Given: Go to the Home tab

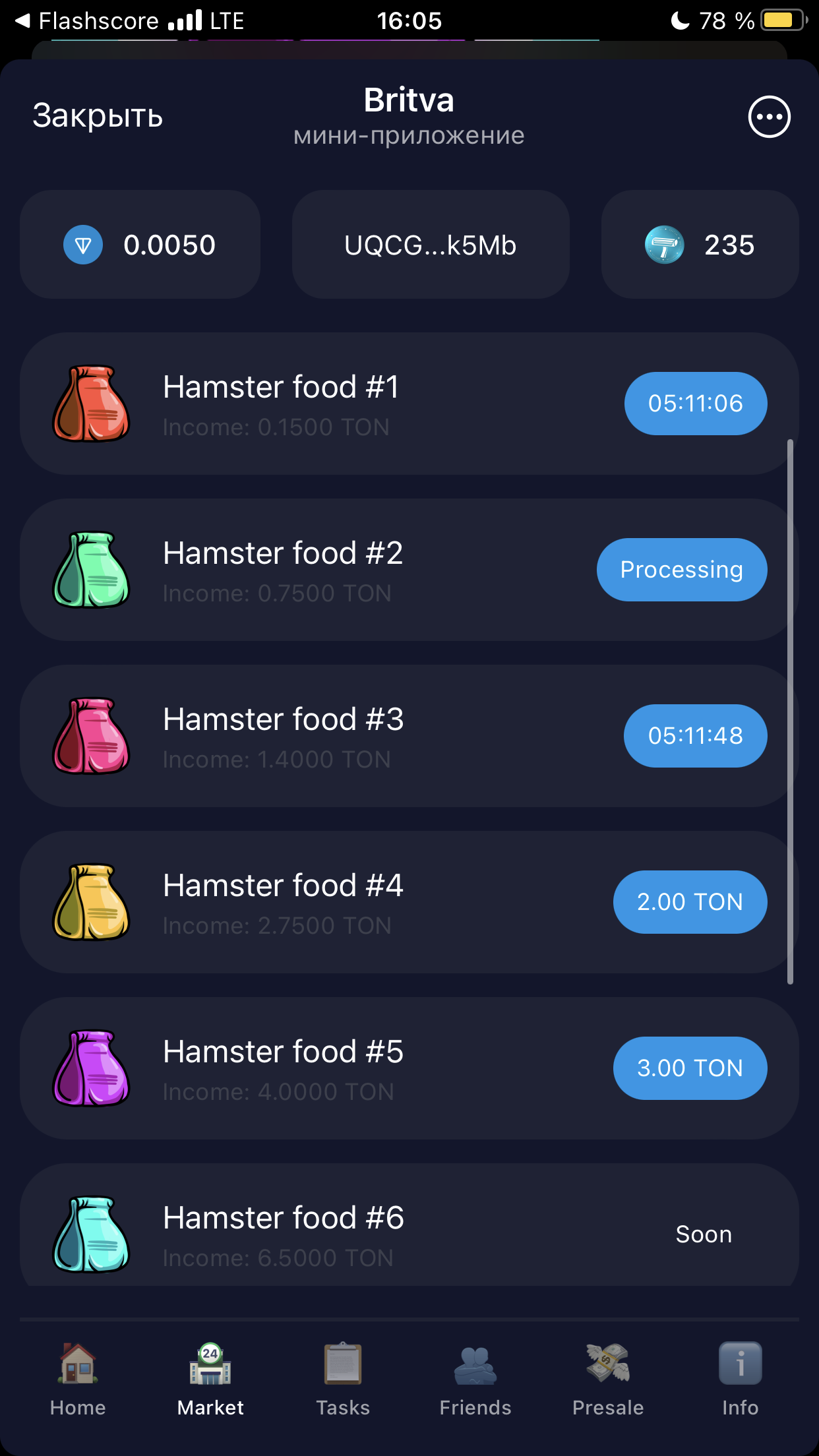Looking at the screenshot, I should (78, 1380).
